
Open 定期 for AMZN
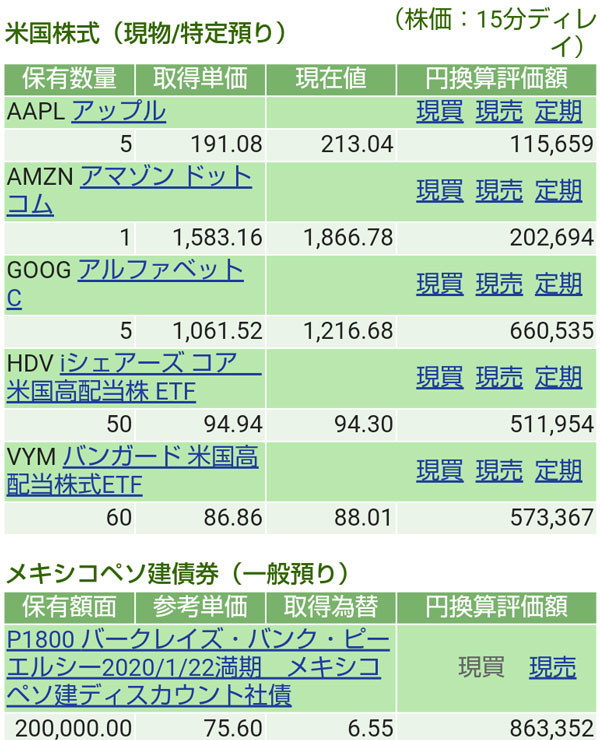558,190
